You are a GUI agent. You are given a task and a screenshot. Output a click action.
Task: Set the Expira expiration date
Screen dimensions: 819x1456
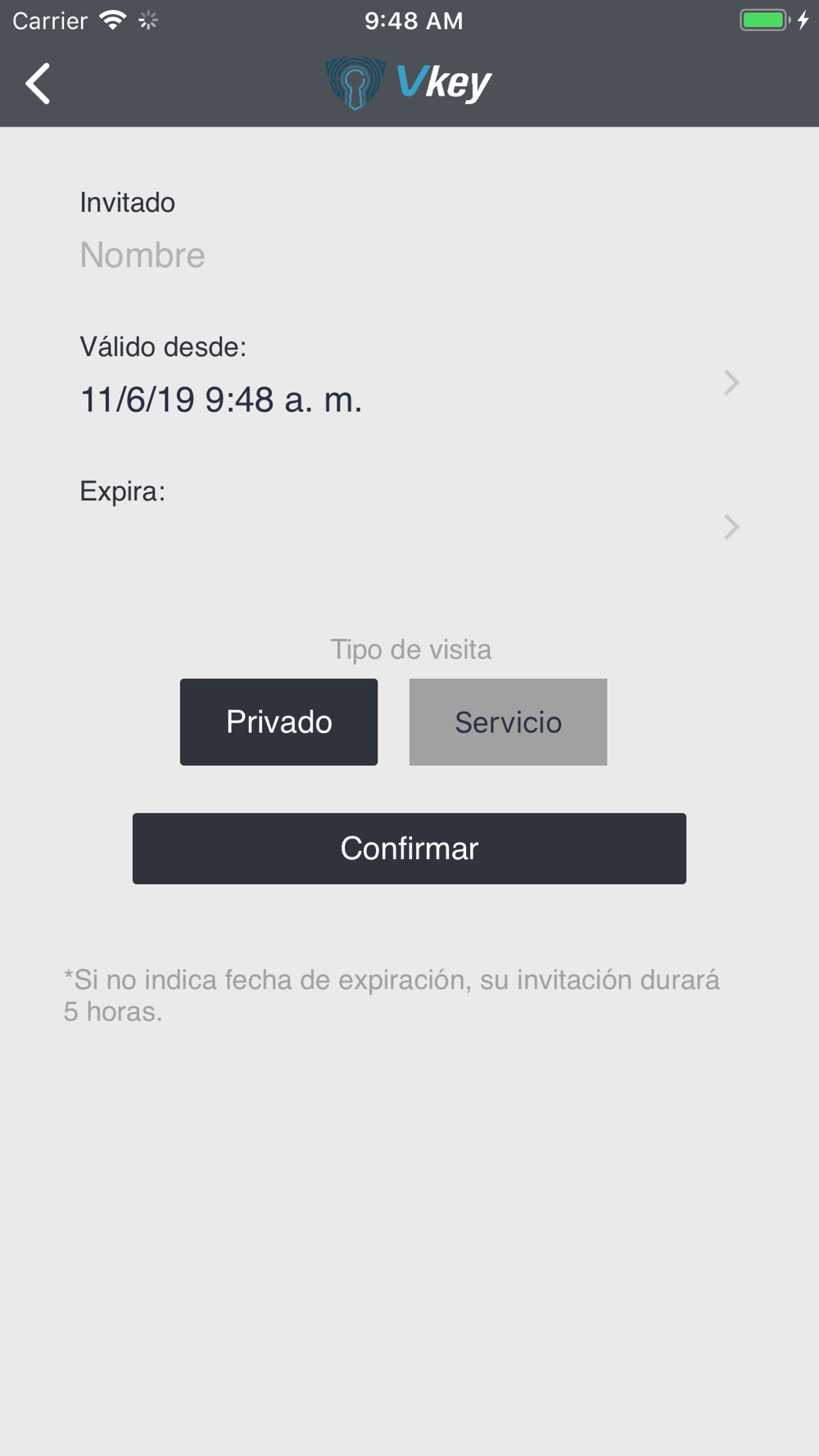[408, 526]
